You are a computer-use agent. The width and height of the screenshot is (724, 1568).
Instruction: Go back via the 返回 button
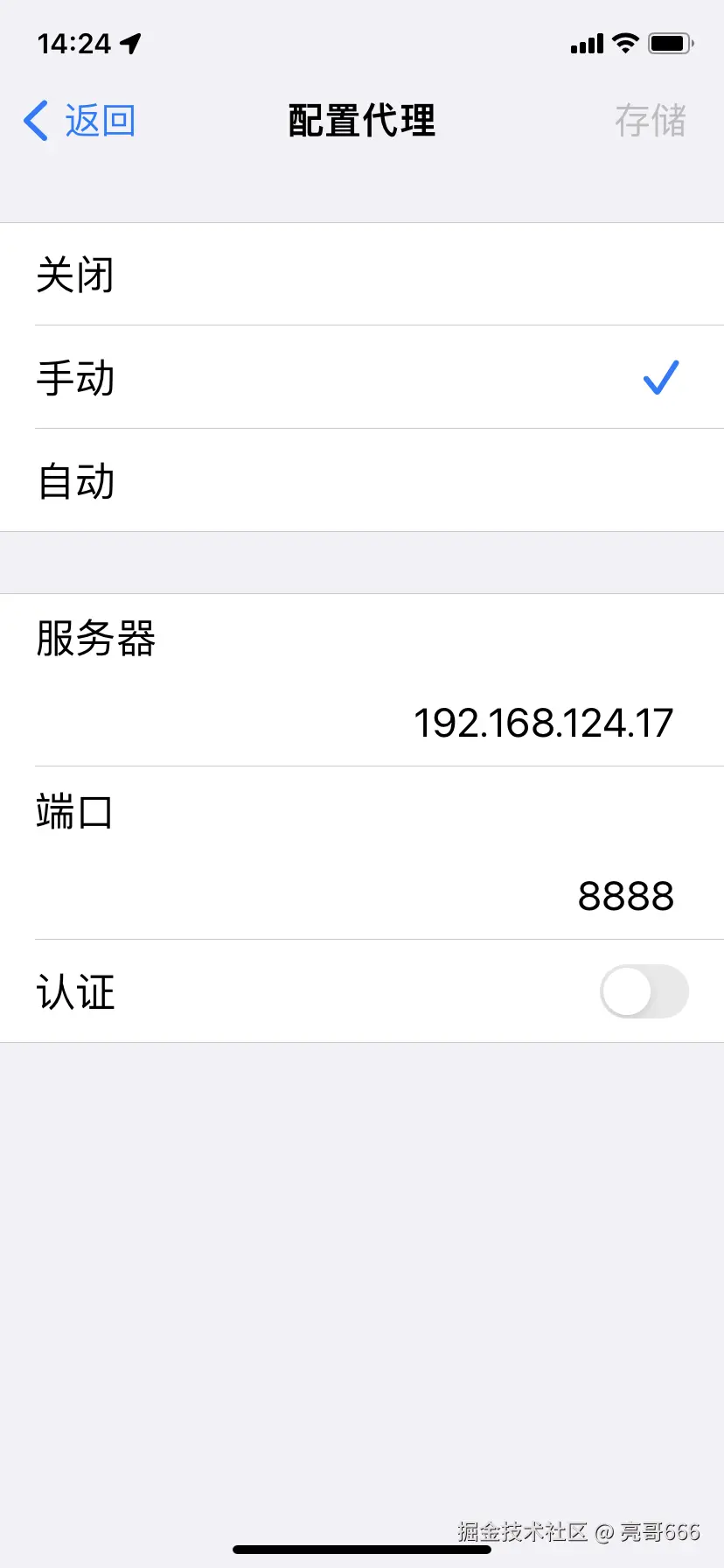click(x=80, y=121)
